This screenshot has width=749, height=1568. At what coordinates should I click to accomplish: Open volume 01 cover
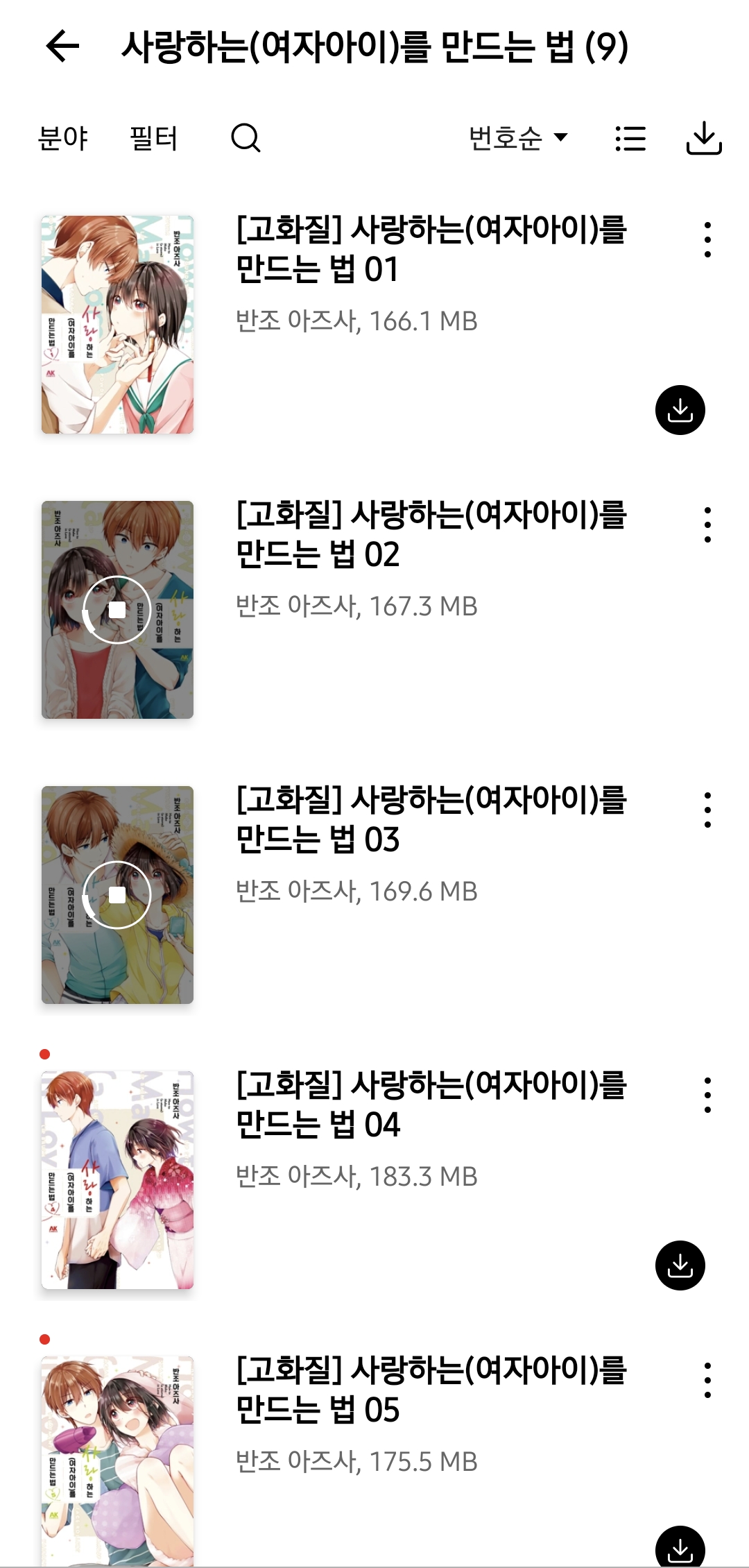117,325
